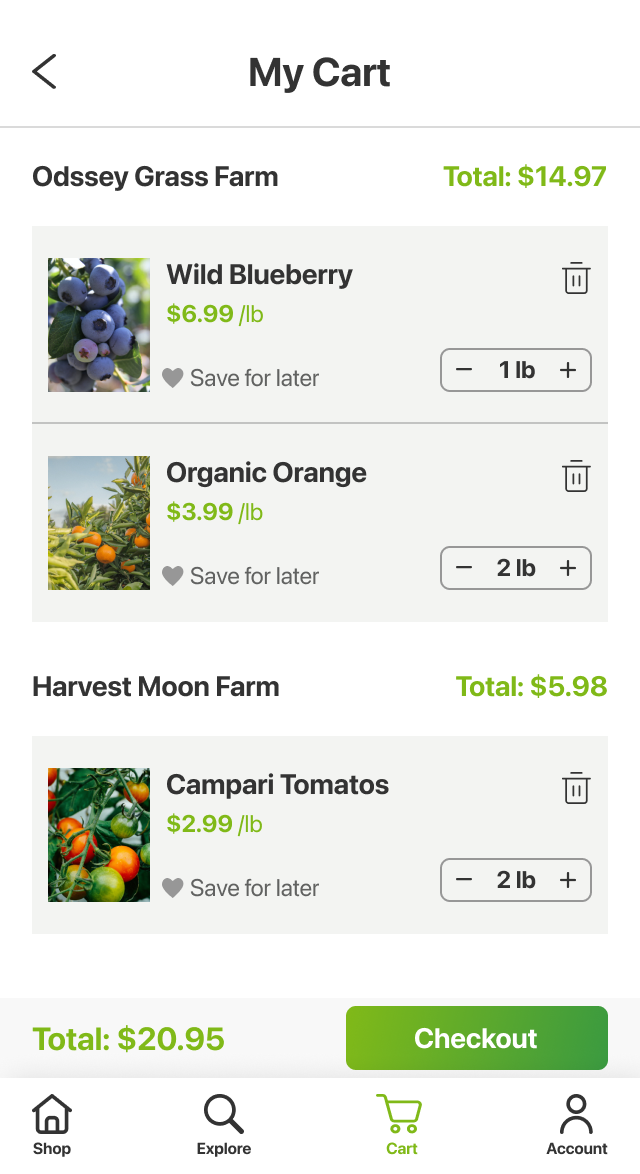Open the Campari Tomatos product photo
The height and width of the screenshot is (1174, 640).
point(99,835)
